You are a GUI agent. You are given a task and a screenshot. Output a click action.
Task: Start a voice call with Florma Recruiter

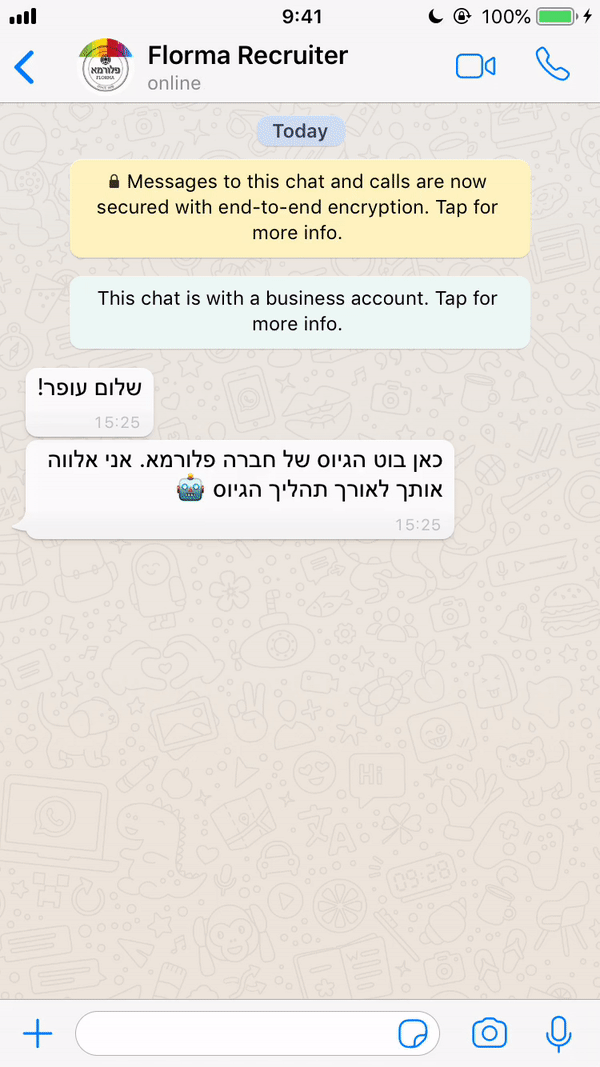[552, 65]
